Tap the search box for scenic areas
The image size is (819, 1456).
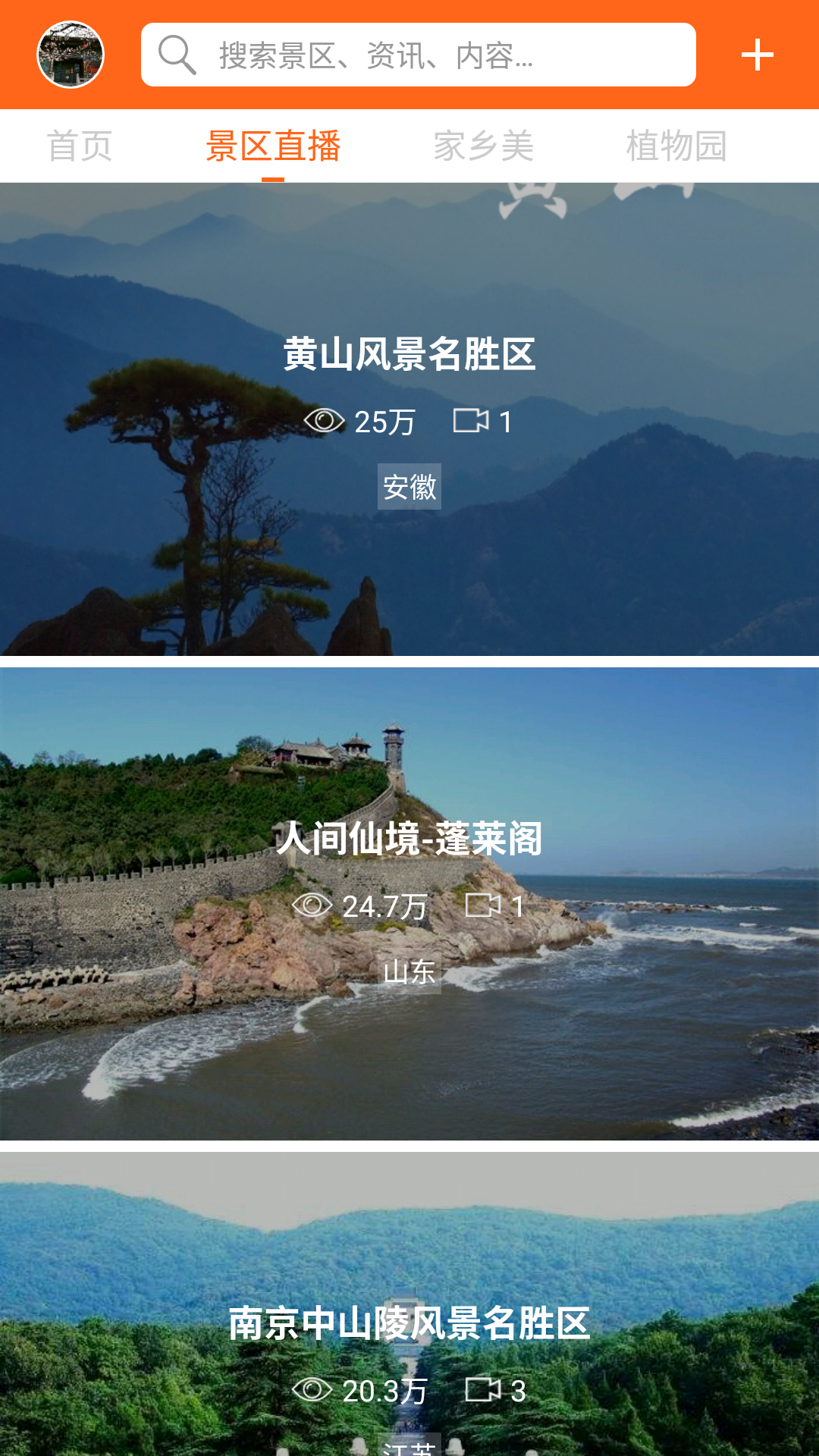point(418,55)
